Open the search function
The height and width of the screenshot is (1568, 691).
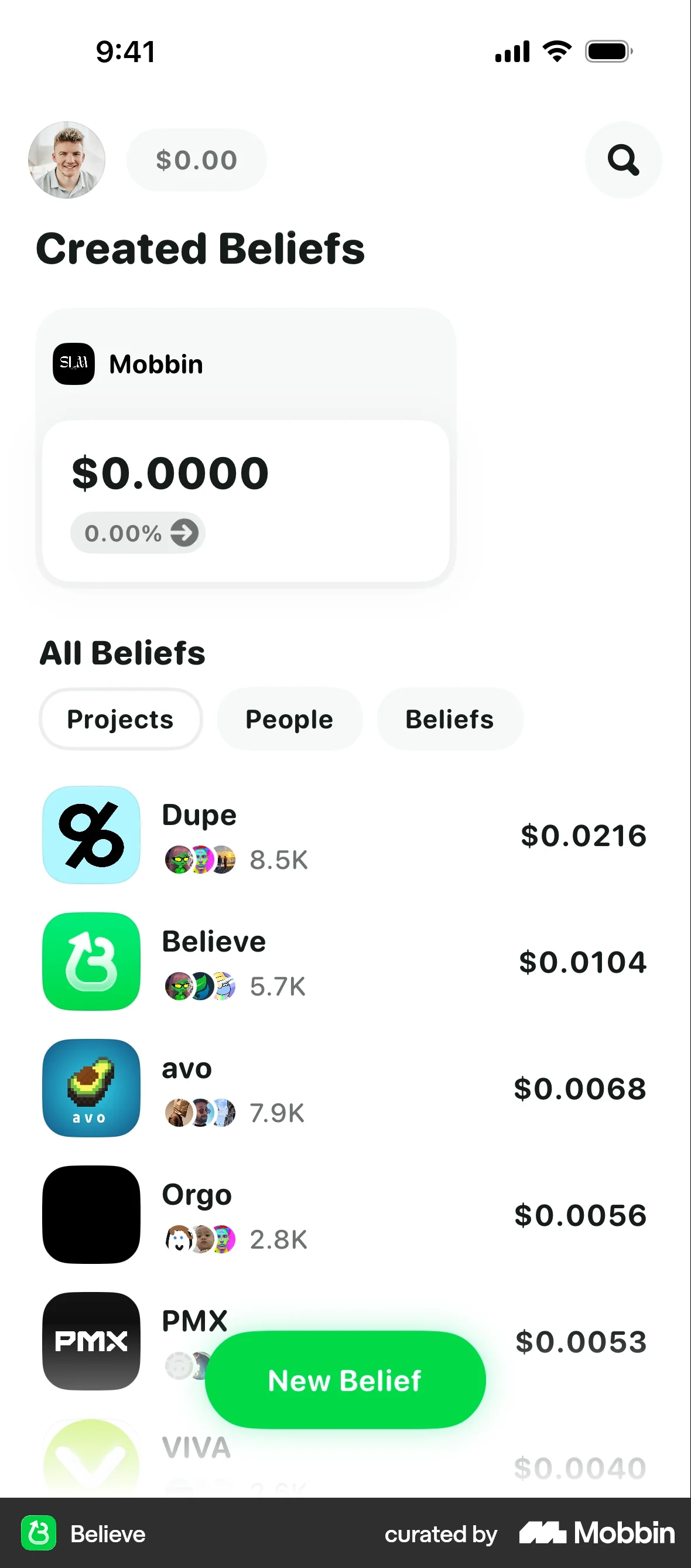[x=623, y=159]
